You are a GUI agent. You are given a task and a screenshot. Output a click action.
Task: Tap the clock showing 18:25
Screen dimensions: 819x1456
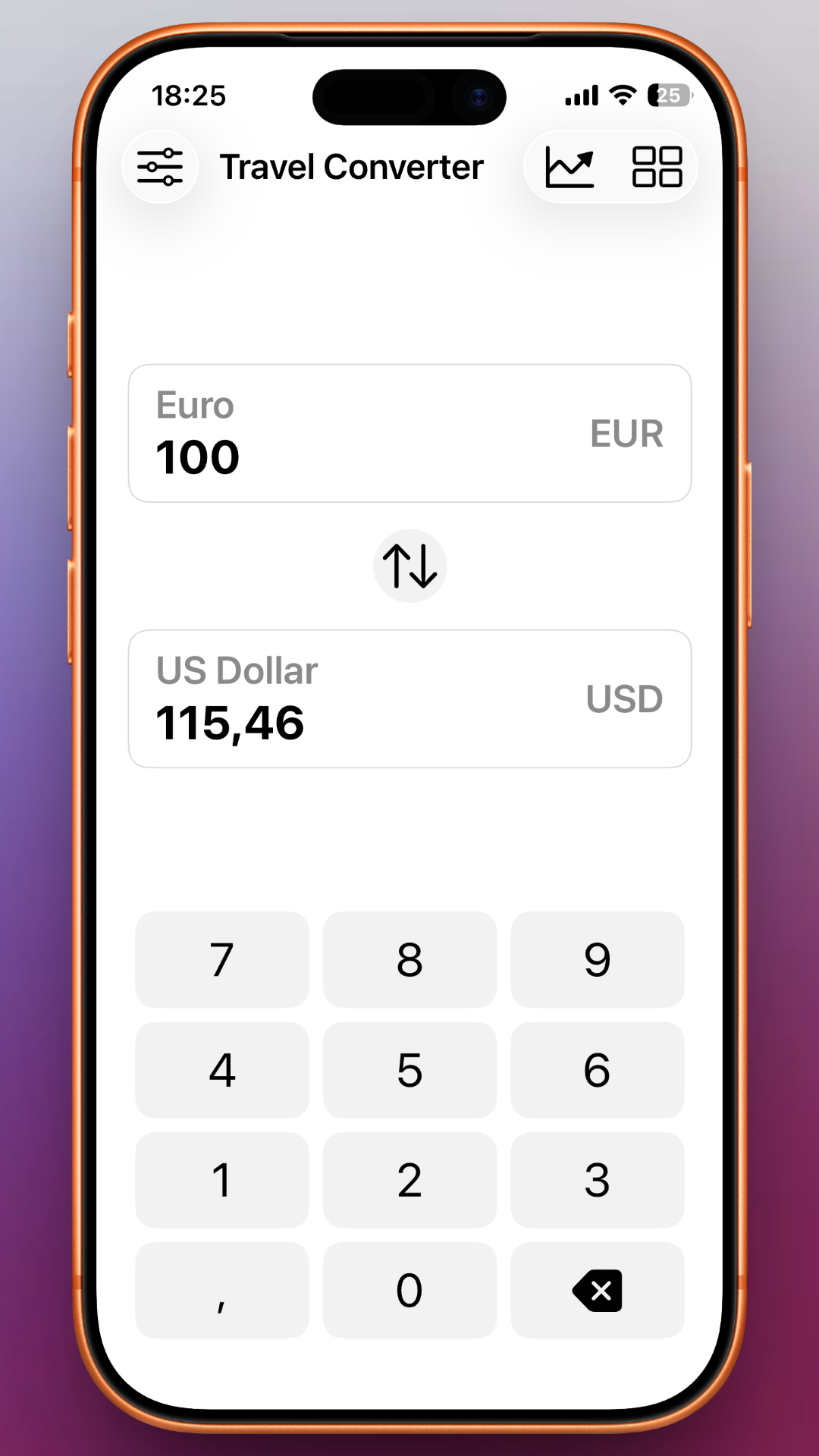[x=188, y=96]
